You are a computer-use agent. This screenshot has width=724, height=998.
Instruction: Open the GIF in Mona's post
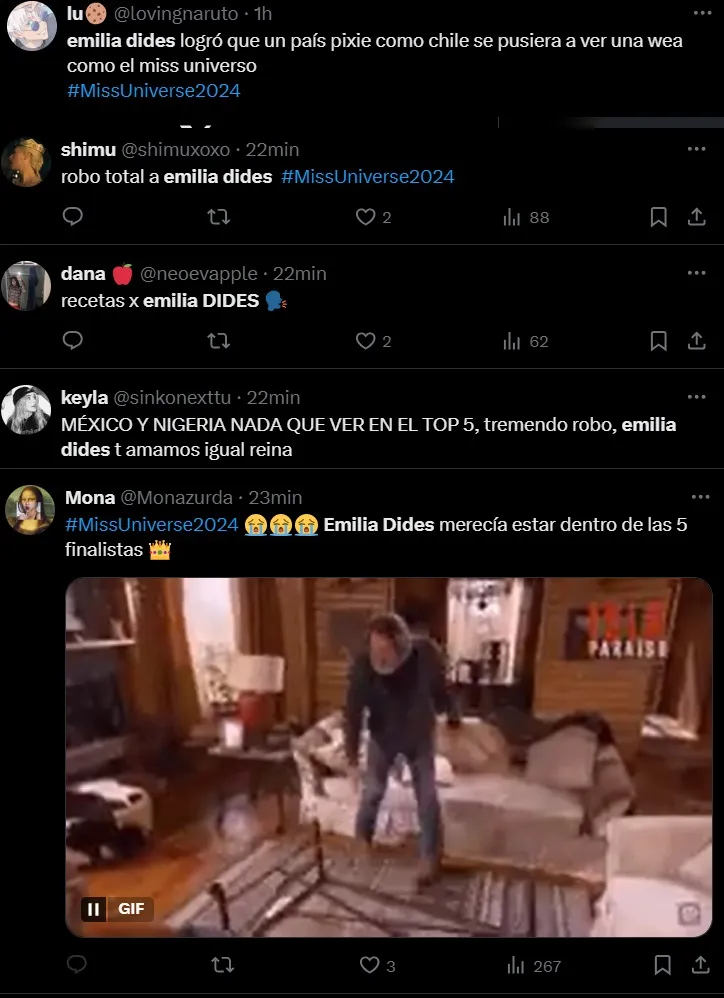pos(388,757)
